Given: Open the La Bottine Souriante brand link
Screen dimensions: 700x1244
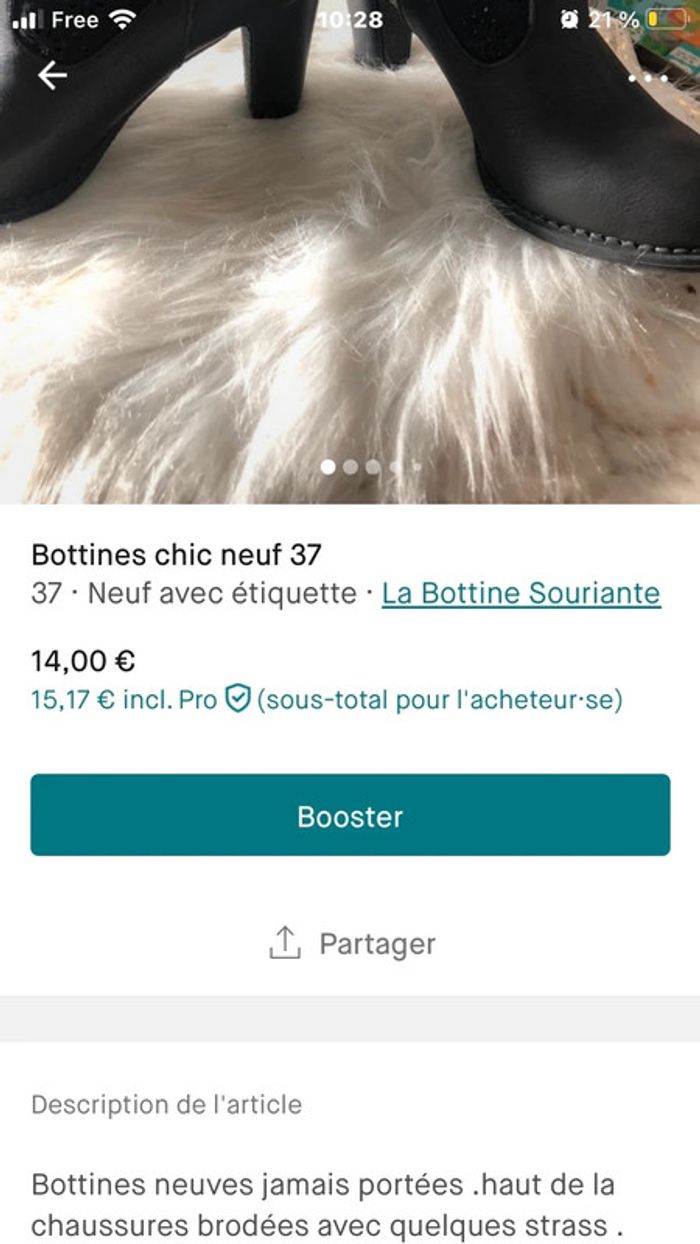Looking at the screenshot, I should [520, 593].
